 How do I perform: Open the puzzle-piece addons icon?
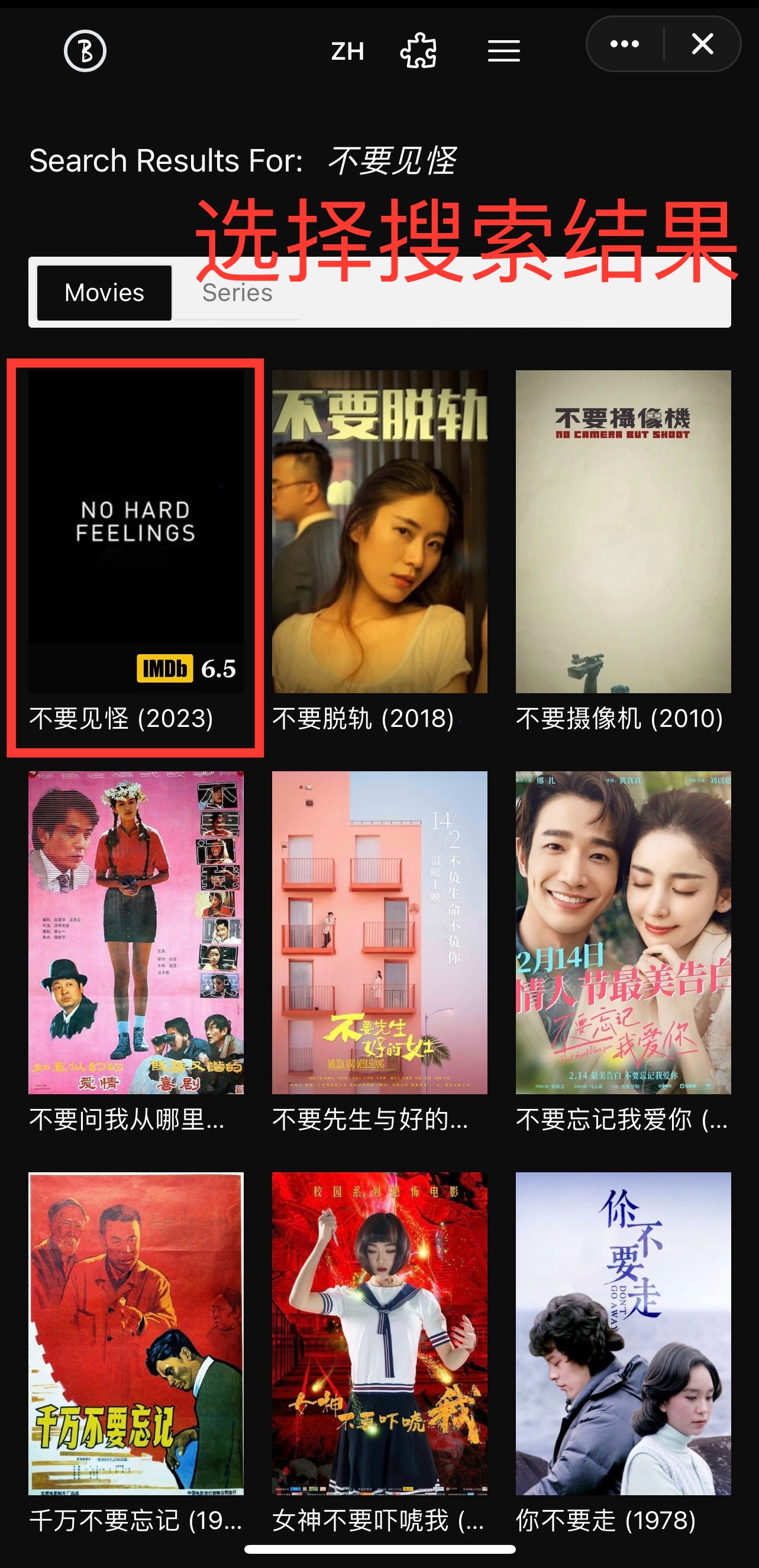[x=419, y=50]
